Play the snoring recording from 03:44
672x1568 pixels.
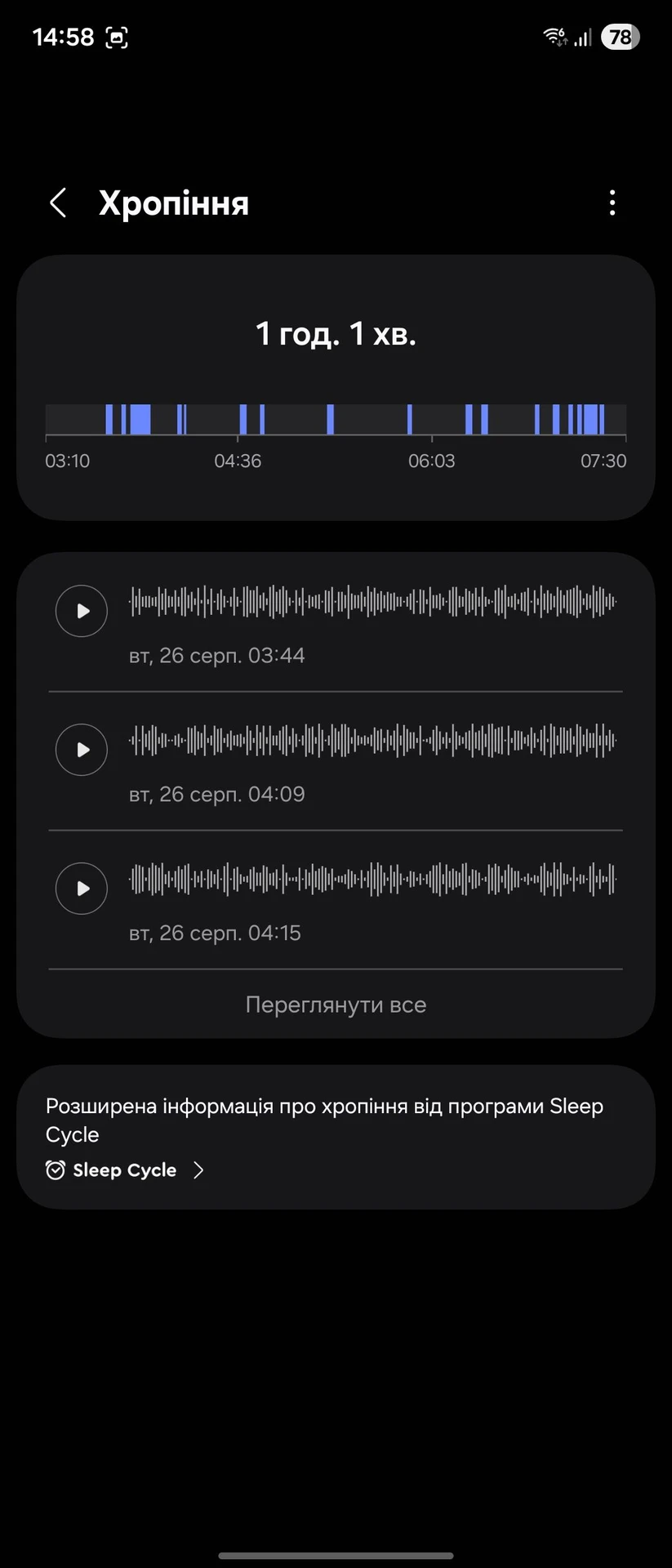(x=82, y=611)
